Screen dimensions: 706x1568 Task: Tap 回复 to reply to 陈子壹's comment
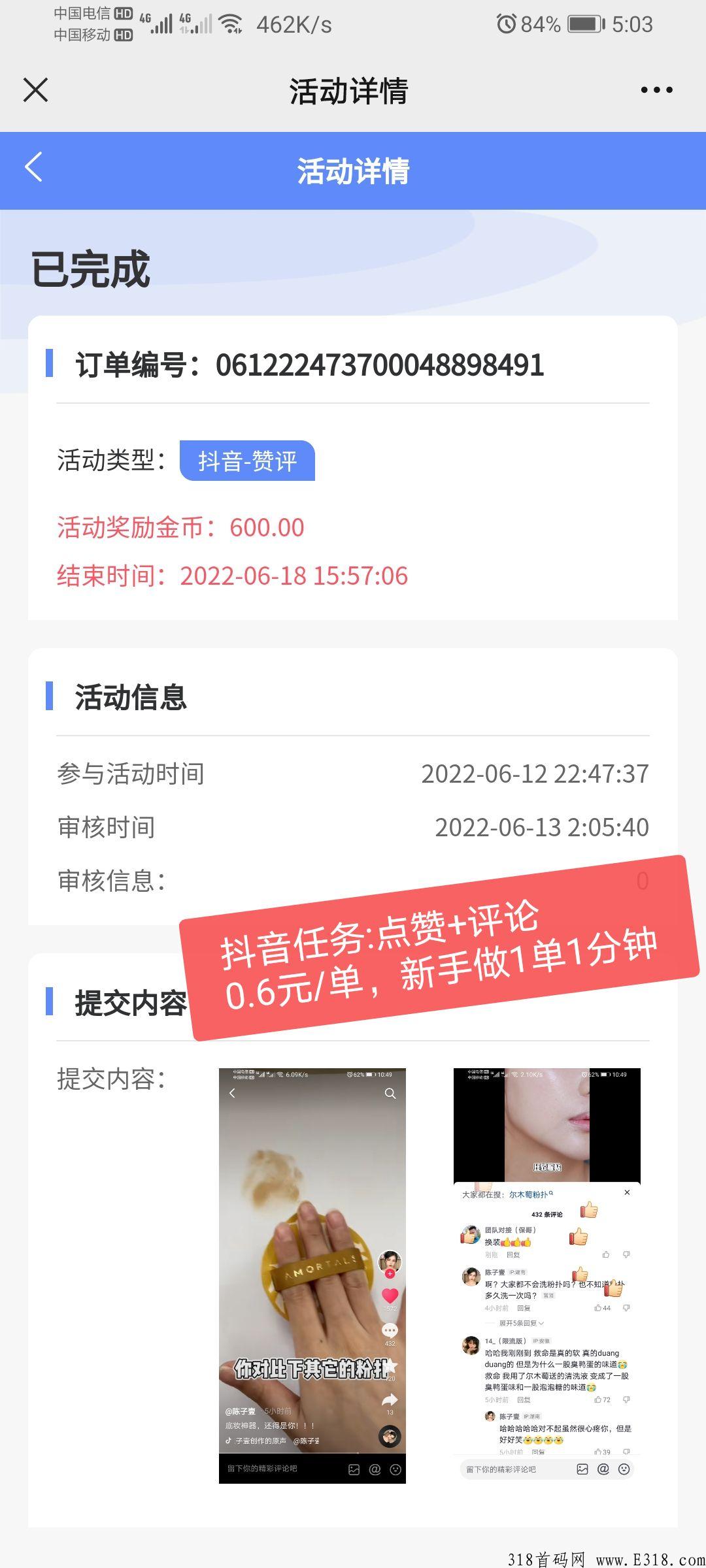[x=524, y=1307]
